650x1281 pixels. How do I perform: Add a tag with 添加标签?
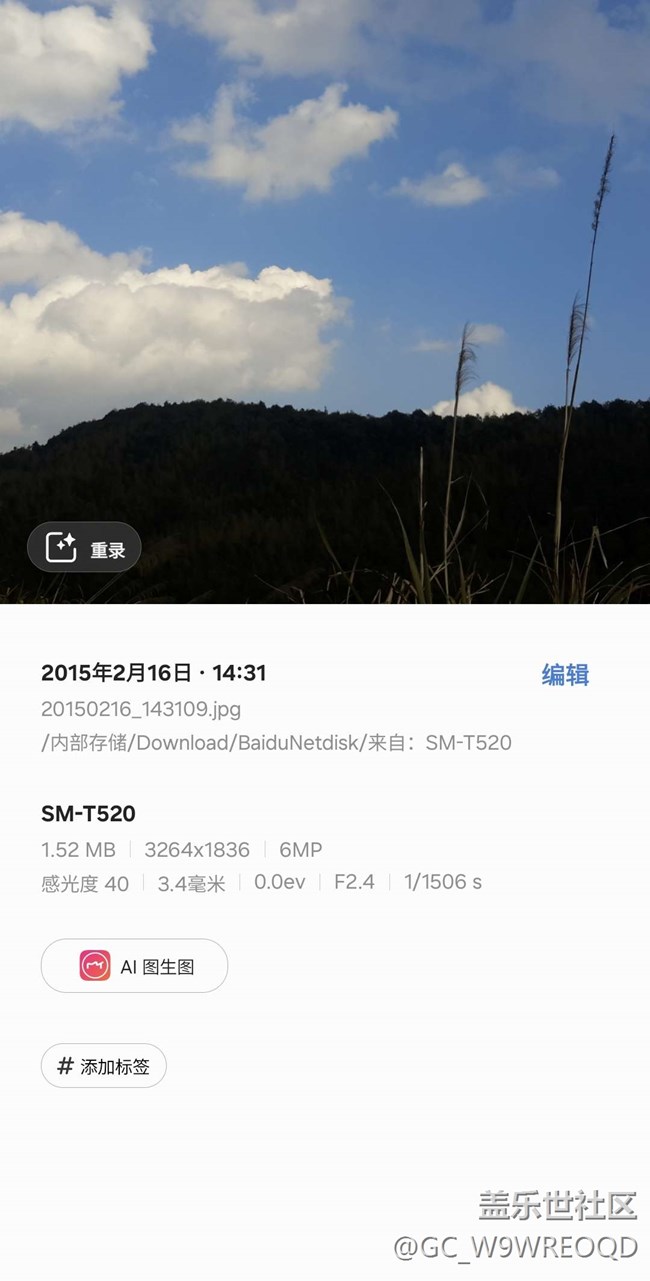(x=103, y=1066)
